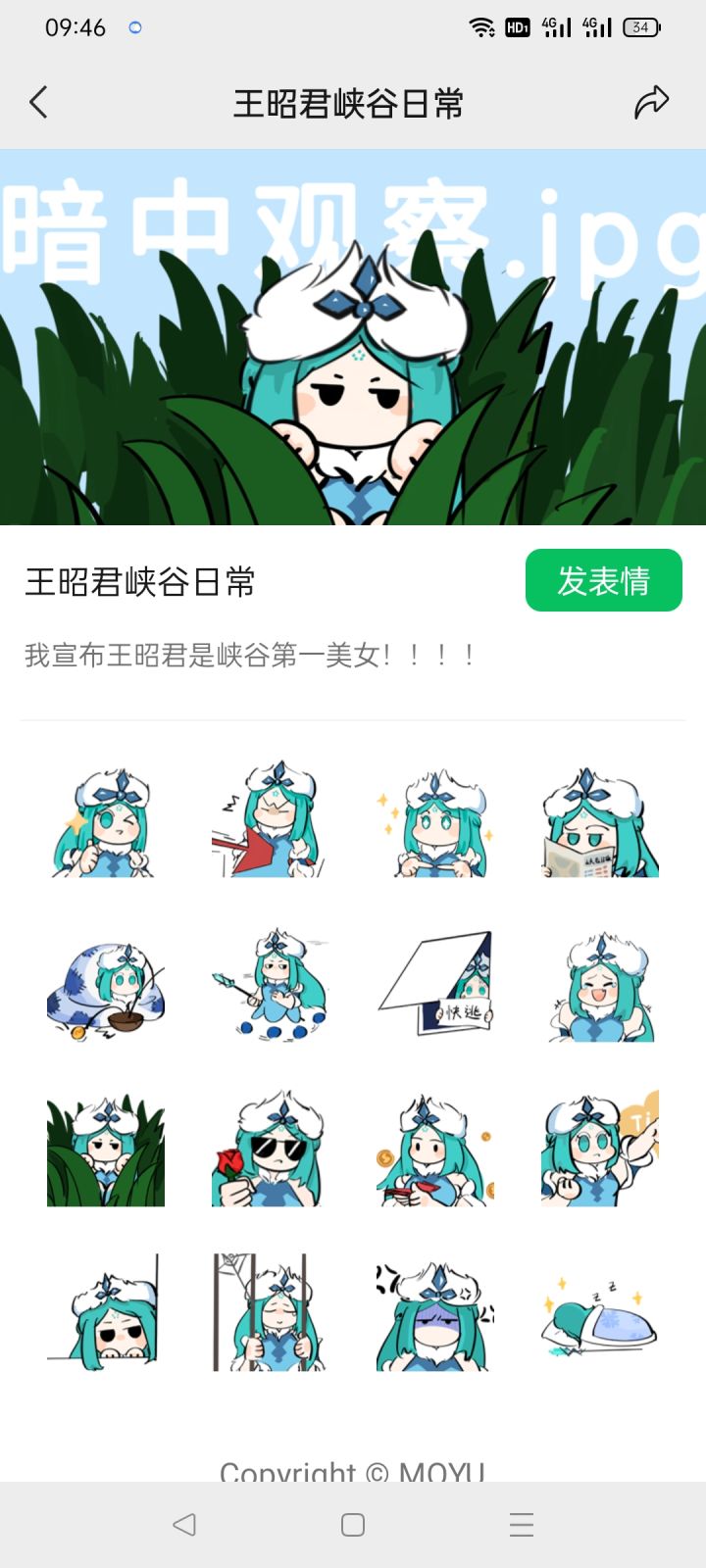Tap the blue sync icon next to the clock

[136, 27]
